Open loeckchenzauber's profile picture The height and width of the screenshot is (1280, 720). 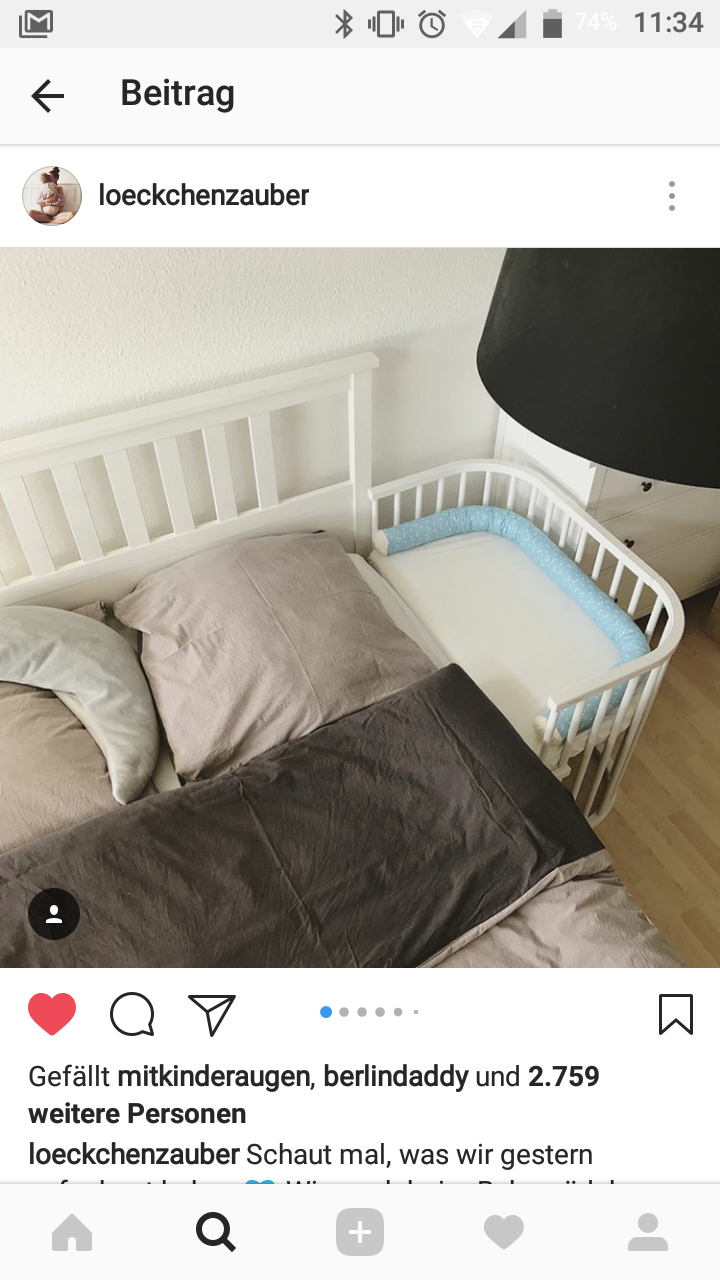tap(52, 196)
